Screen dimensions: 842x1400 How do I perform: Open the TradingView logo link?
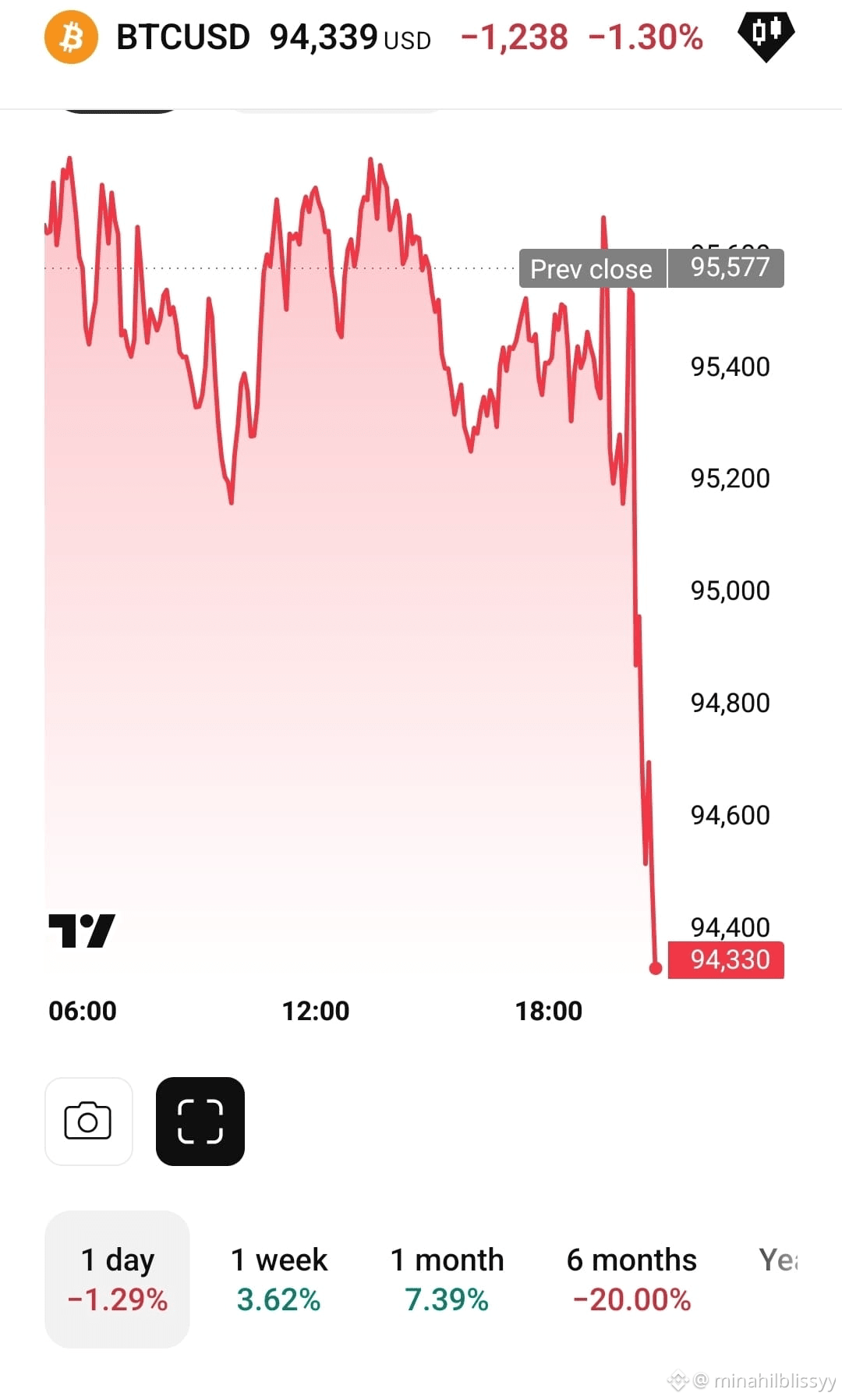tap(82, 930)
